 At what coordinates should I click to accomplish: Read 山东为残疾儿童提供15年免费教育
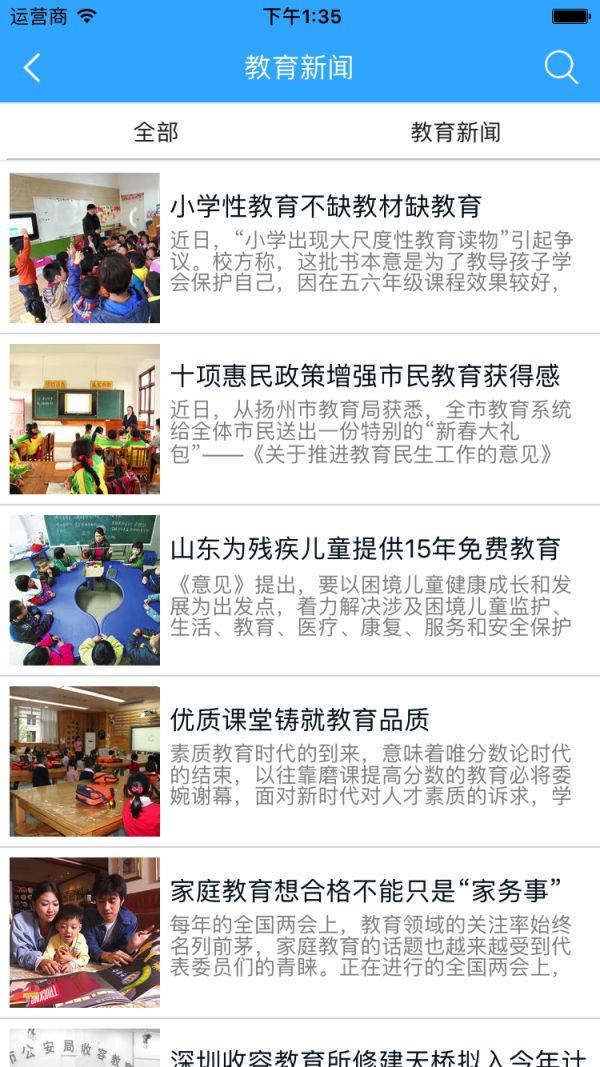click(x=365, y=549)
